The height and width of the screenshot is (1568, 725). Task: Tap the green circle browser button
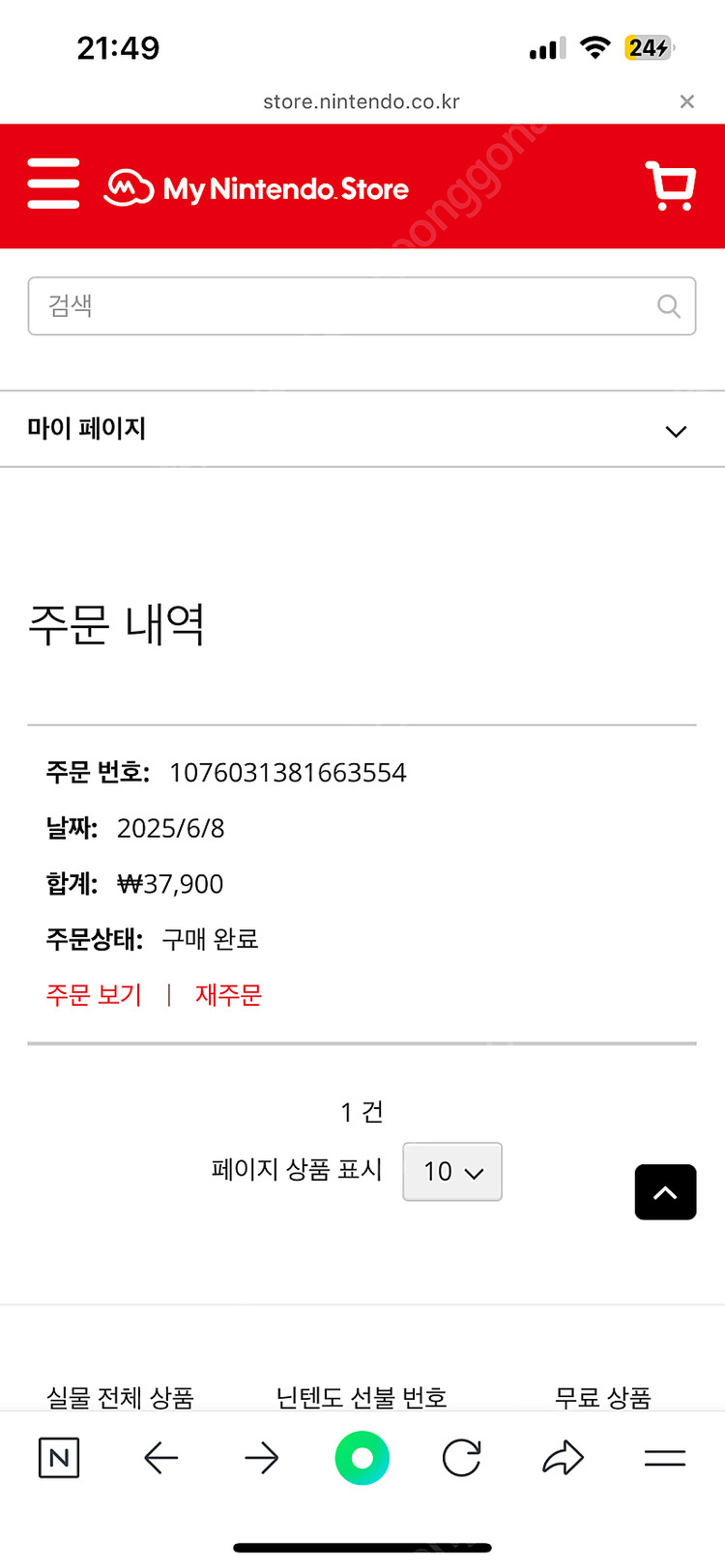tap(362, 1458)
